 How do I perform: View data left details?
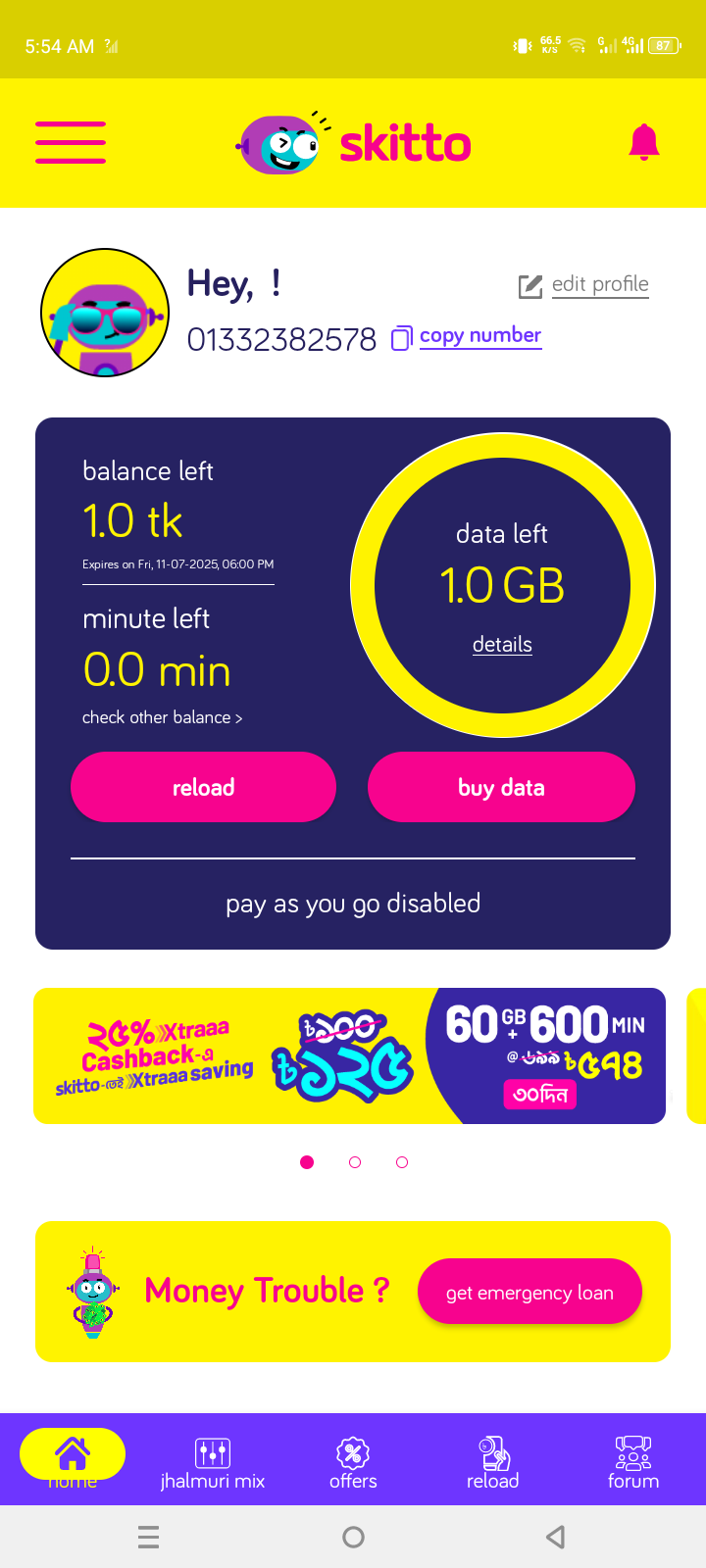502,645
